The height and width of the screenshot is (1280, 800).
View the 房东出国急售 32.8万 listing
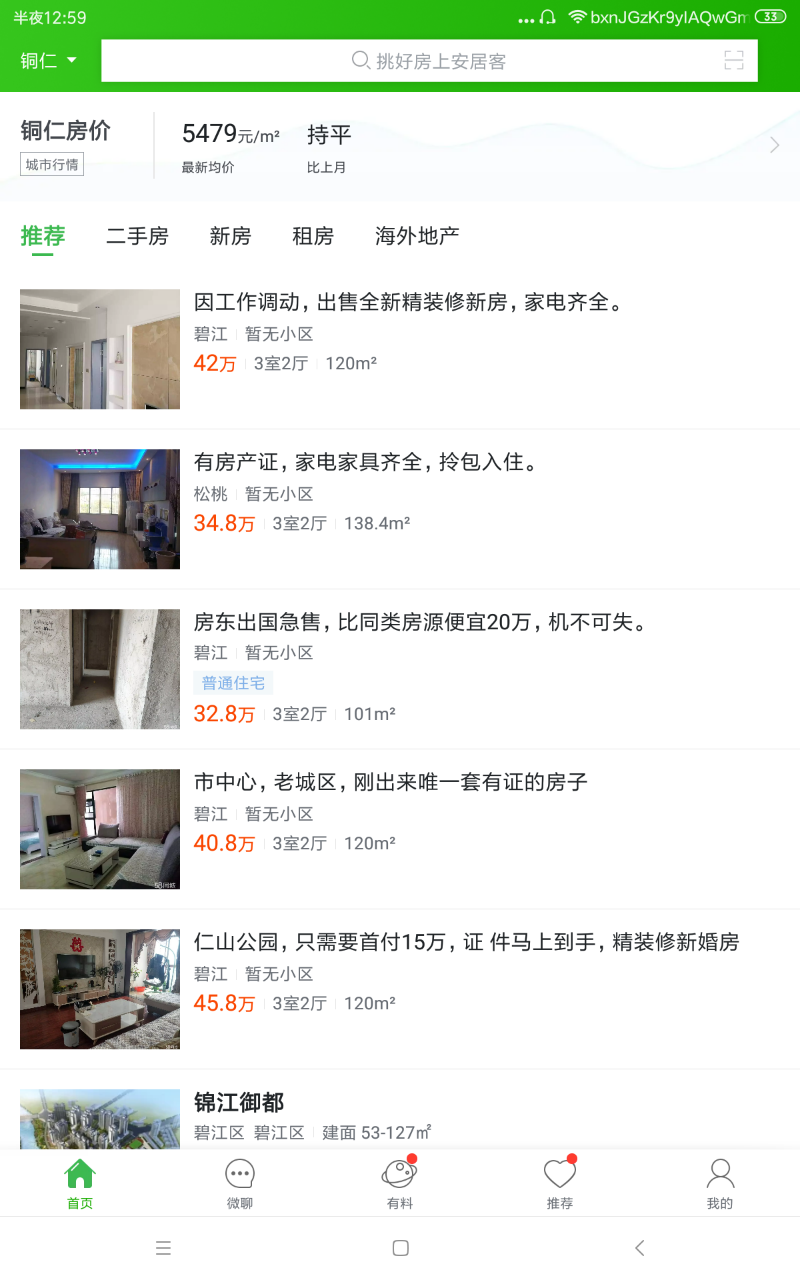coord(400,668)
